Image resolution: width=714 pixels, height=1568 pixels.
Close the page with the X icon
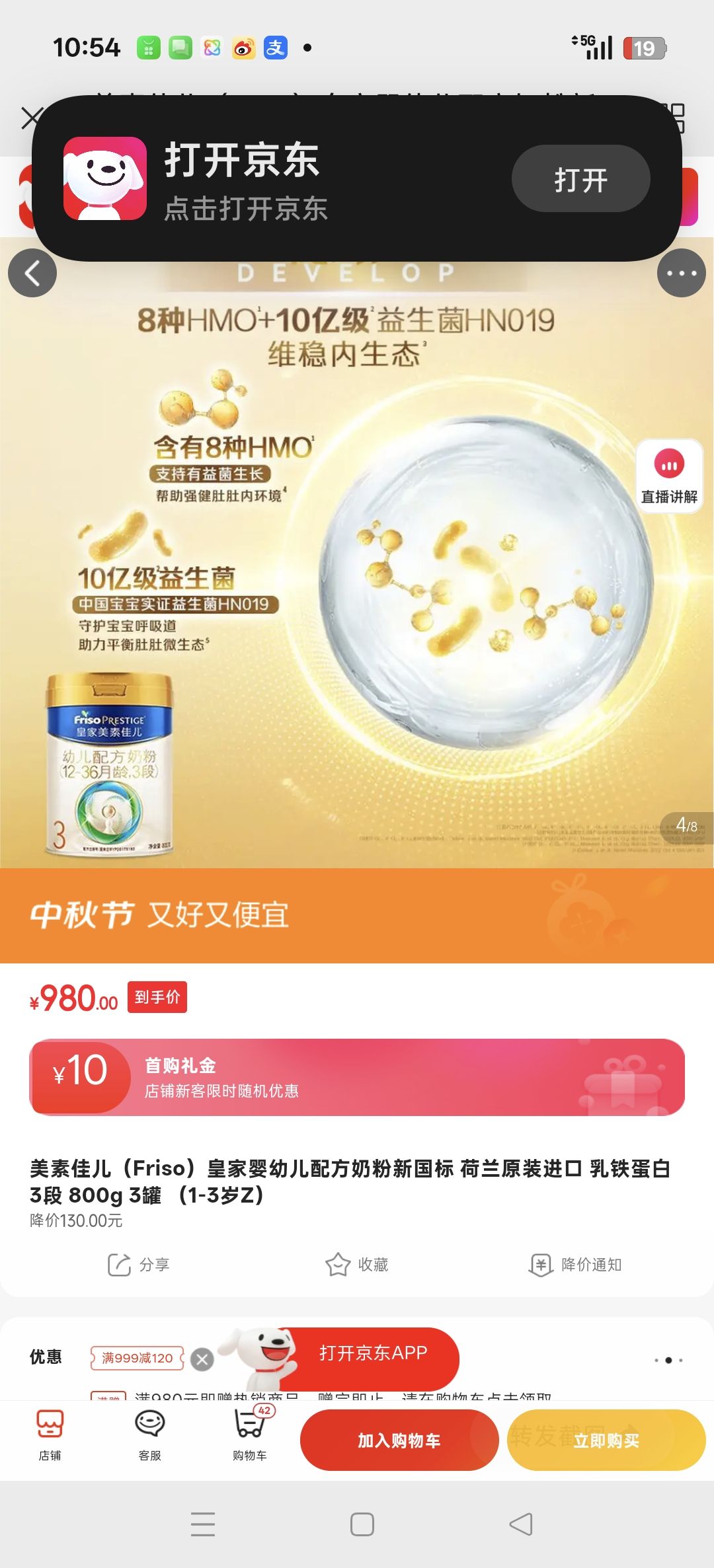(31, 118)
